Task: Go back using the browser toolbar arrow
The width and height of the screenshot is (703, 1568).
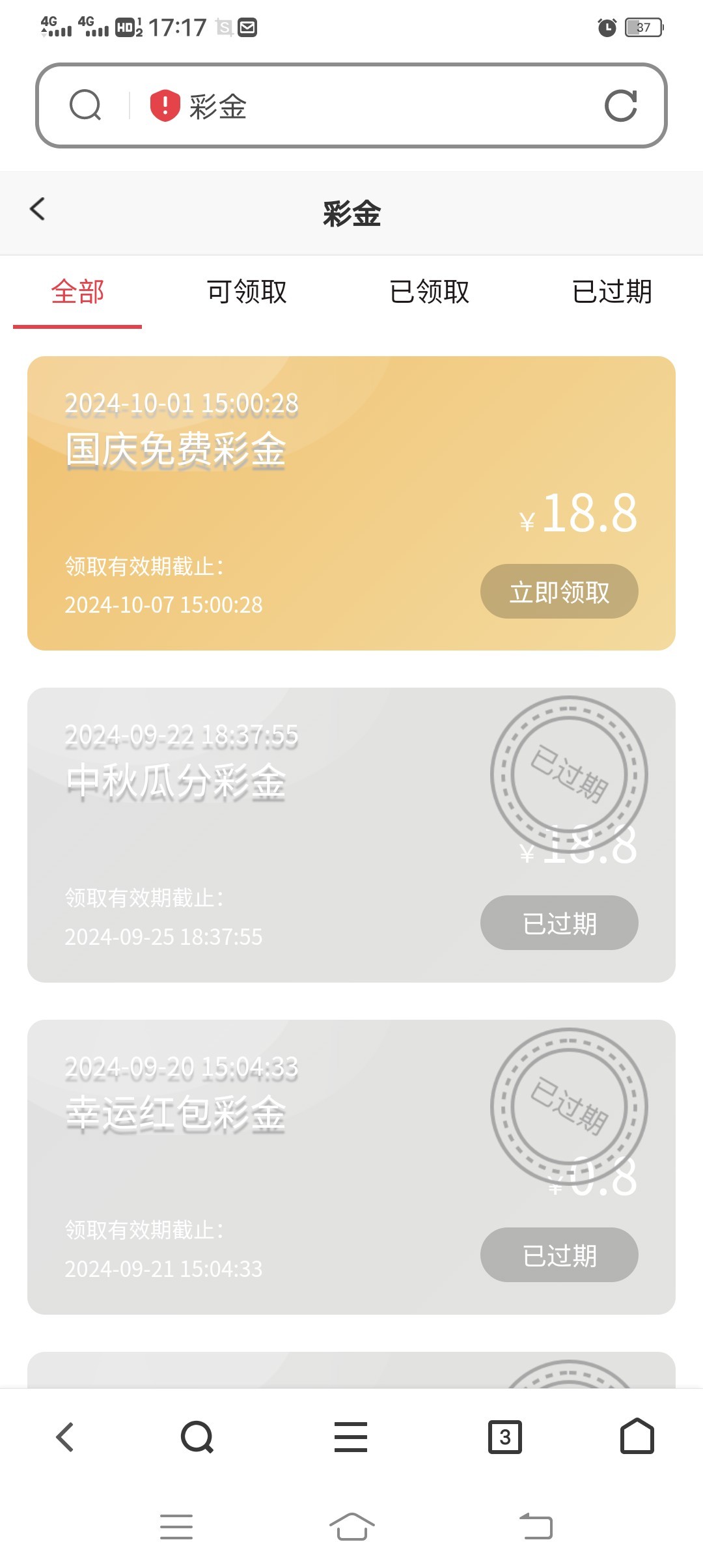Action: (65, 1437)
